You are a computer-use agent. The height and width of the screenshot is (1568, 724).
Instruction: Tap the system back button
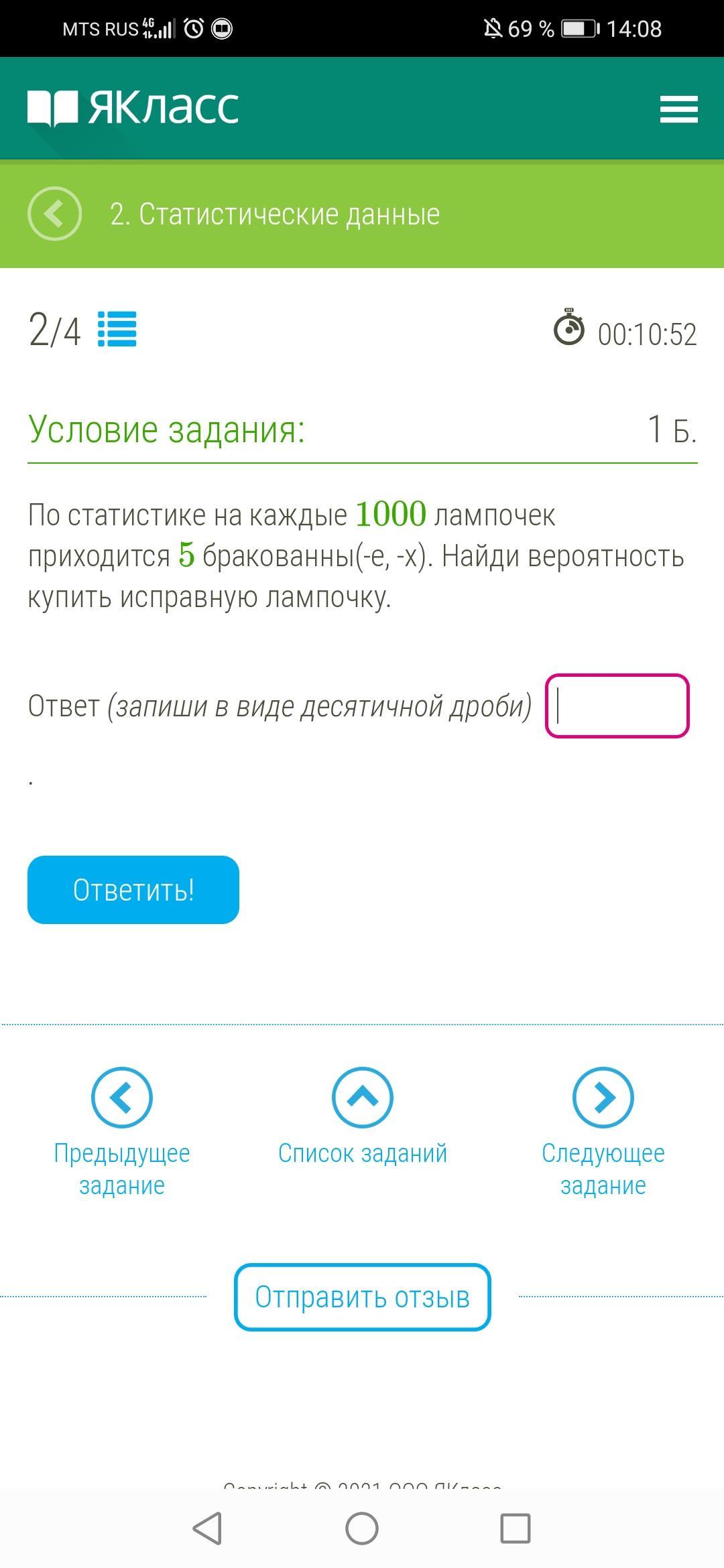click(207, 1529)
